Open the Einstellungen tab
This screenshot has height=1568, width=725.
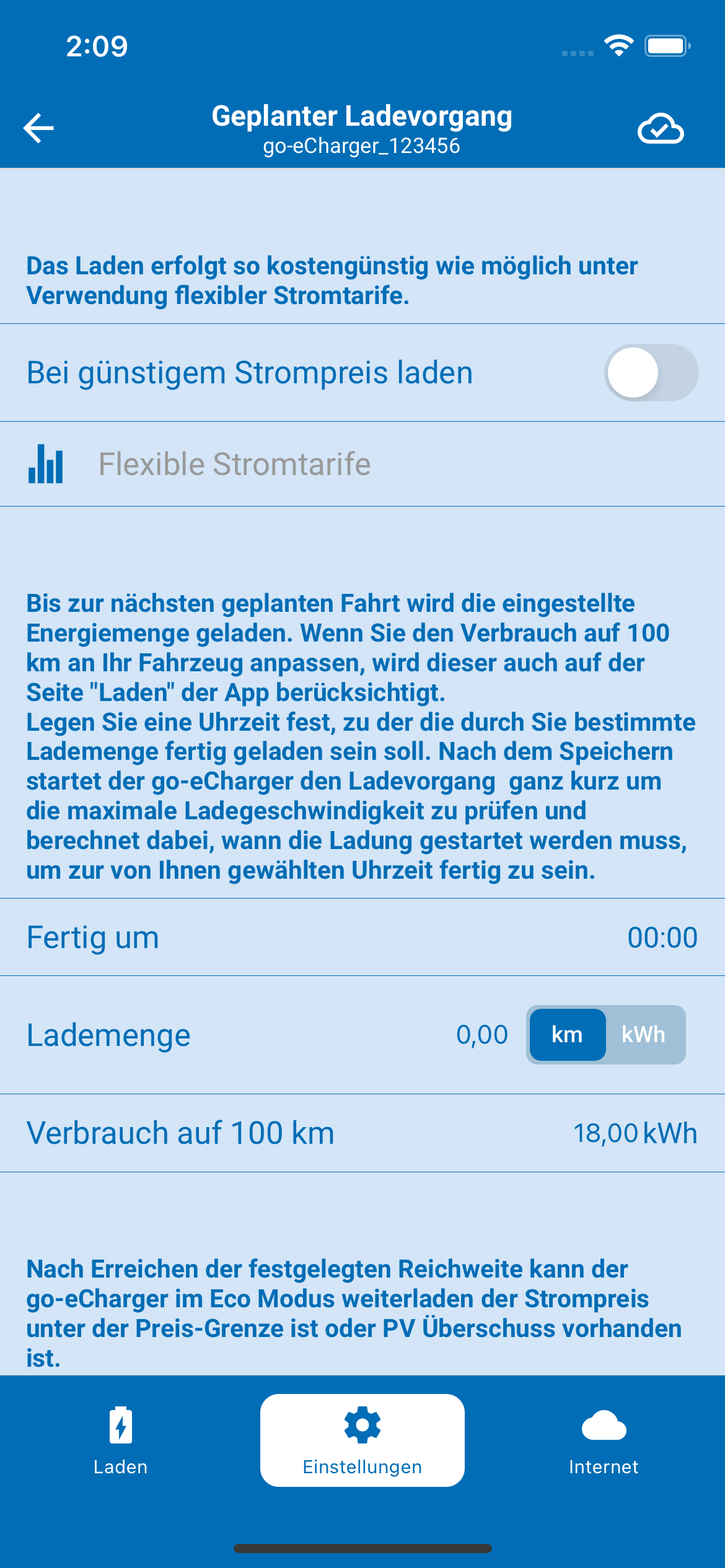(x=362, y=1440)
